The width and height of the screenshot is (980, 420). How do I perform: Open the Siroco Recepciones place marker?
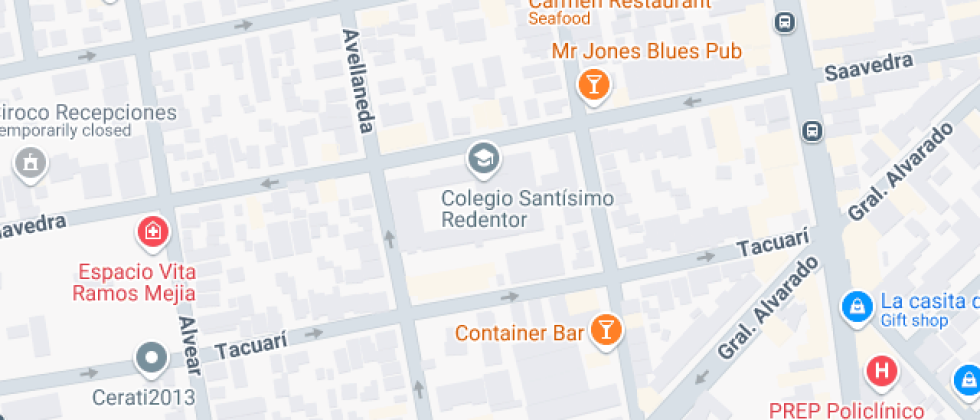point(31,161)
